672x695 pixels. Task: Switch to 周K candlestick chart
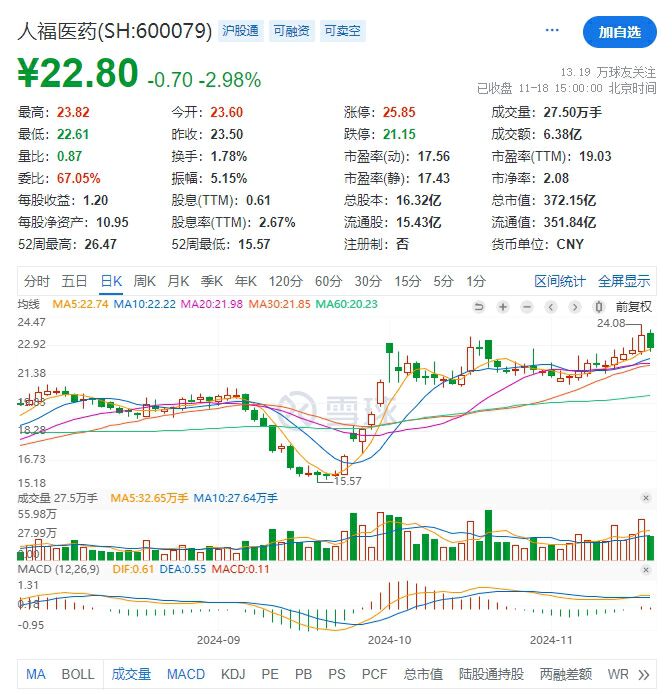pyautogui.click(x=144, y=281)
